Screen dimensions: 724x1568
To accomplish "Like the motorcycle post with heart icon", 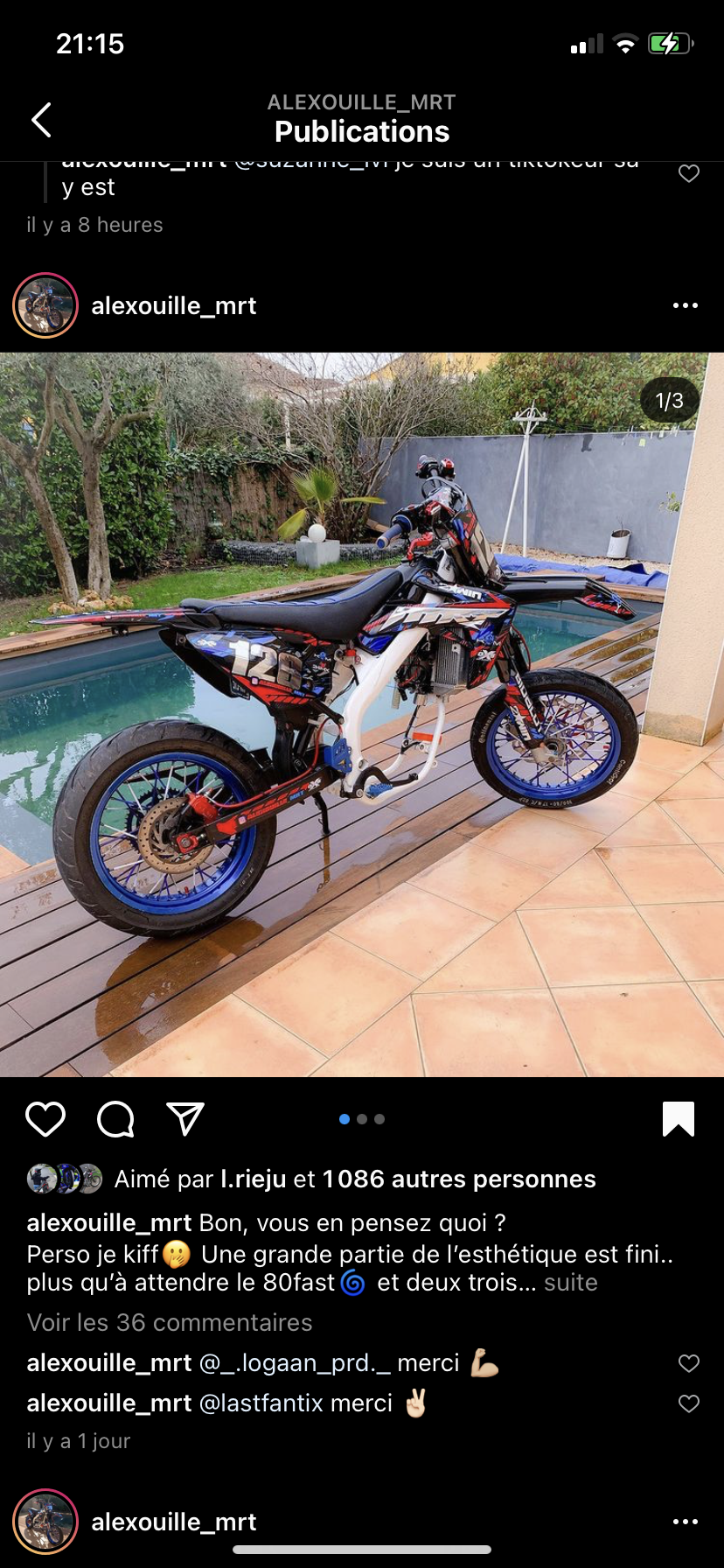I will pyautogui.click(x=45, y=1119).
